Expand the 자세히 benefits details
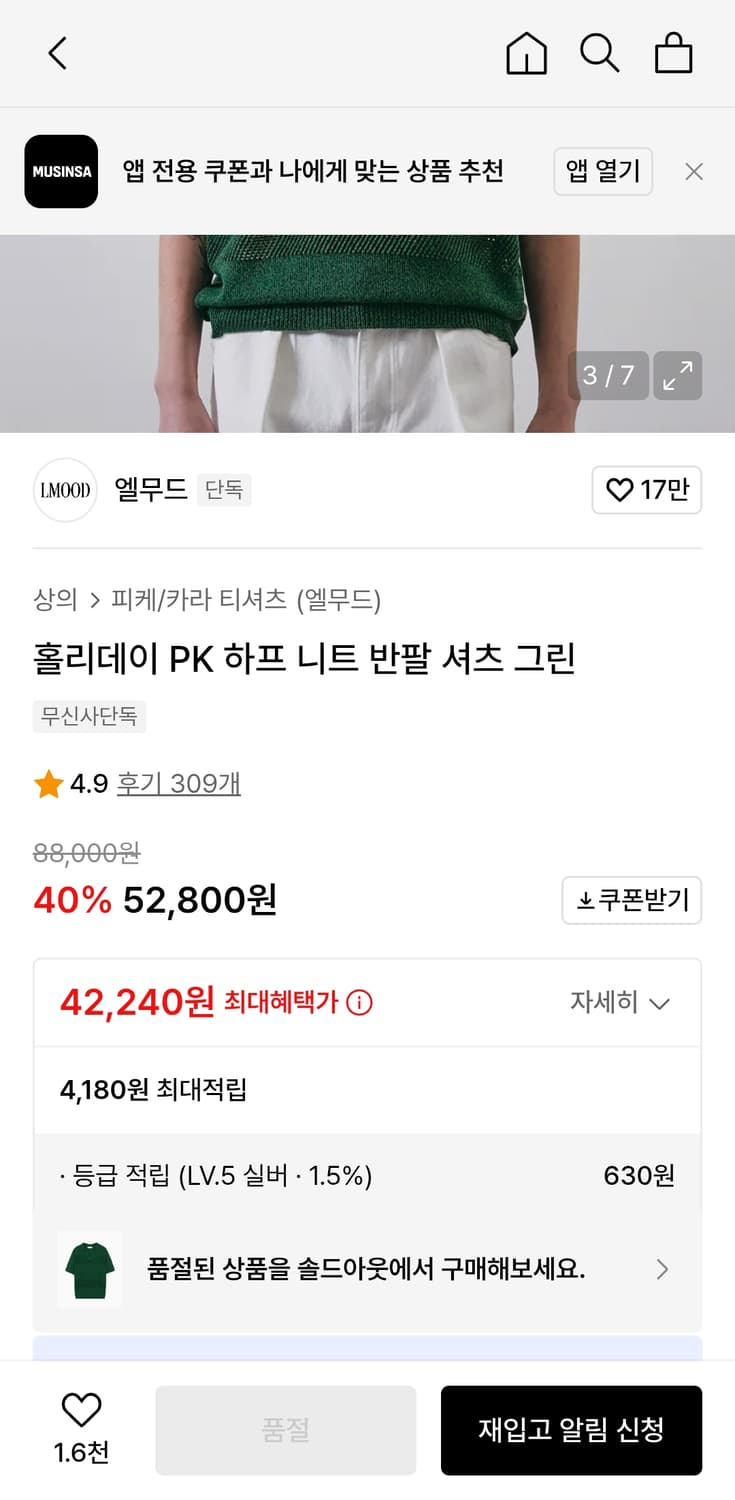735x1500 pixels. coord(621,1003)
